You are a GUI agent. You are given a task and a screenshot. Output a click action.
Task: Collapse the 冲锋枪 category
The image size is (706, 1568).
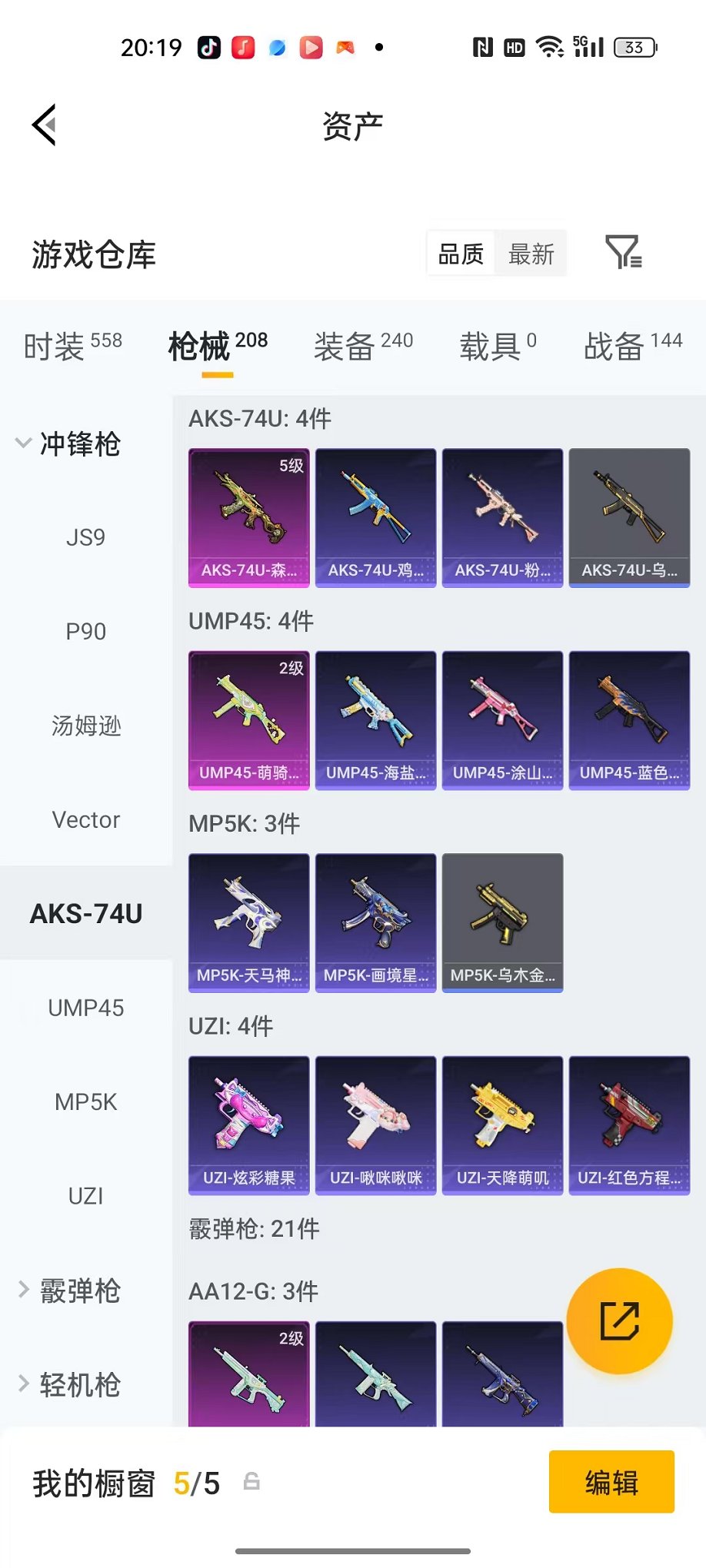click(69, 443)
